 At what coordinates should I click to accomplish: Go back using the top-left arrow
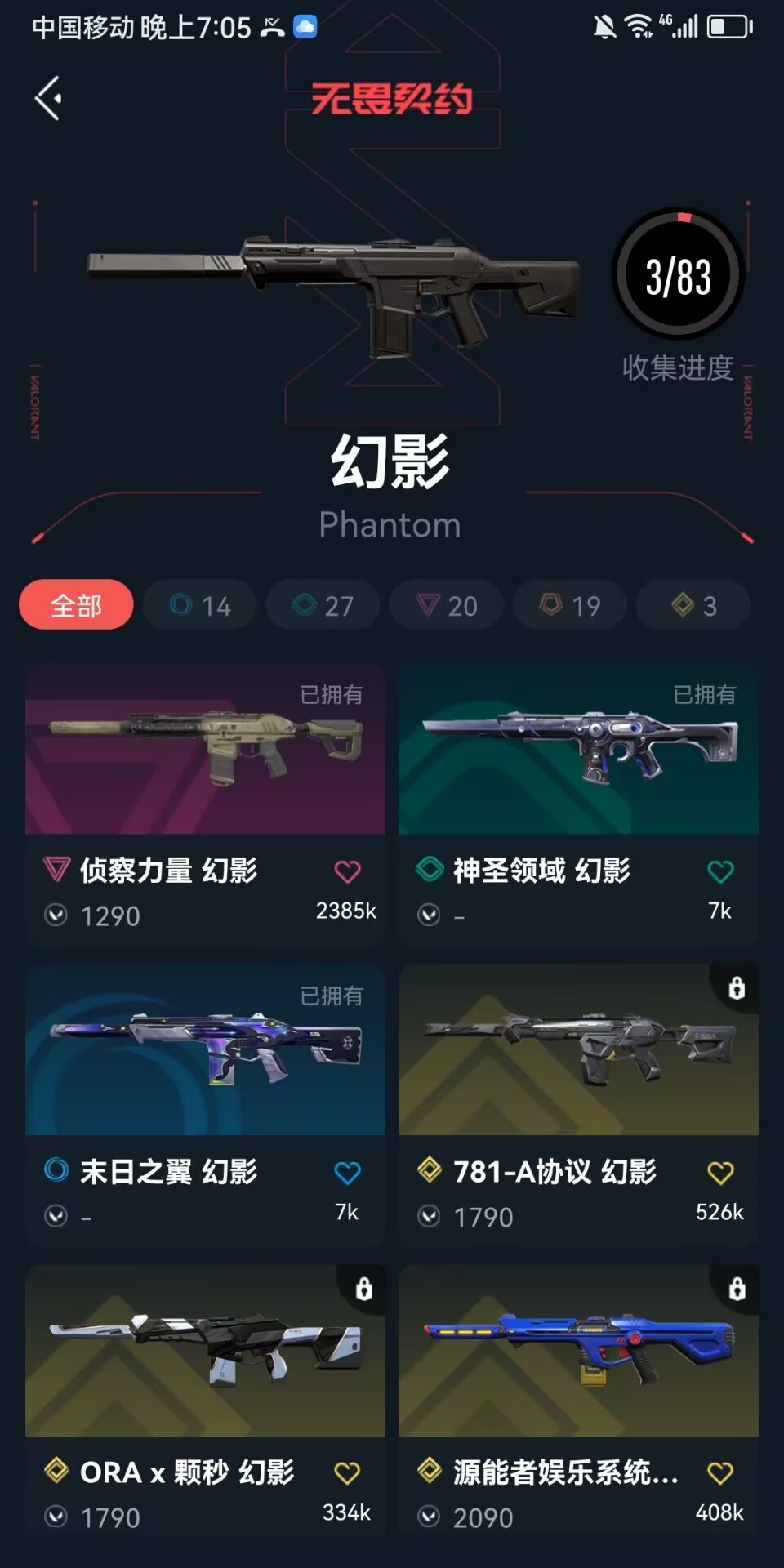(x=48, y=98)
